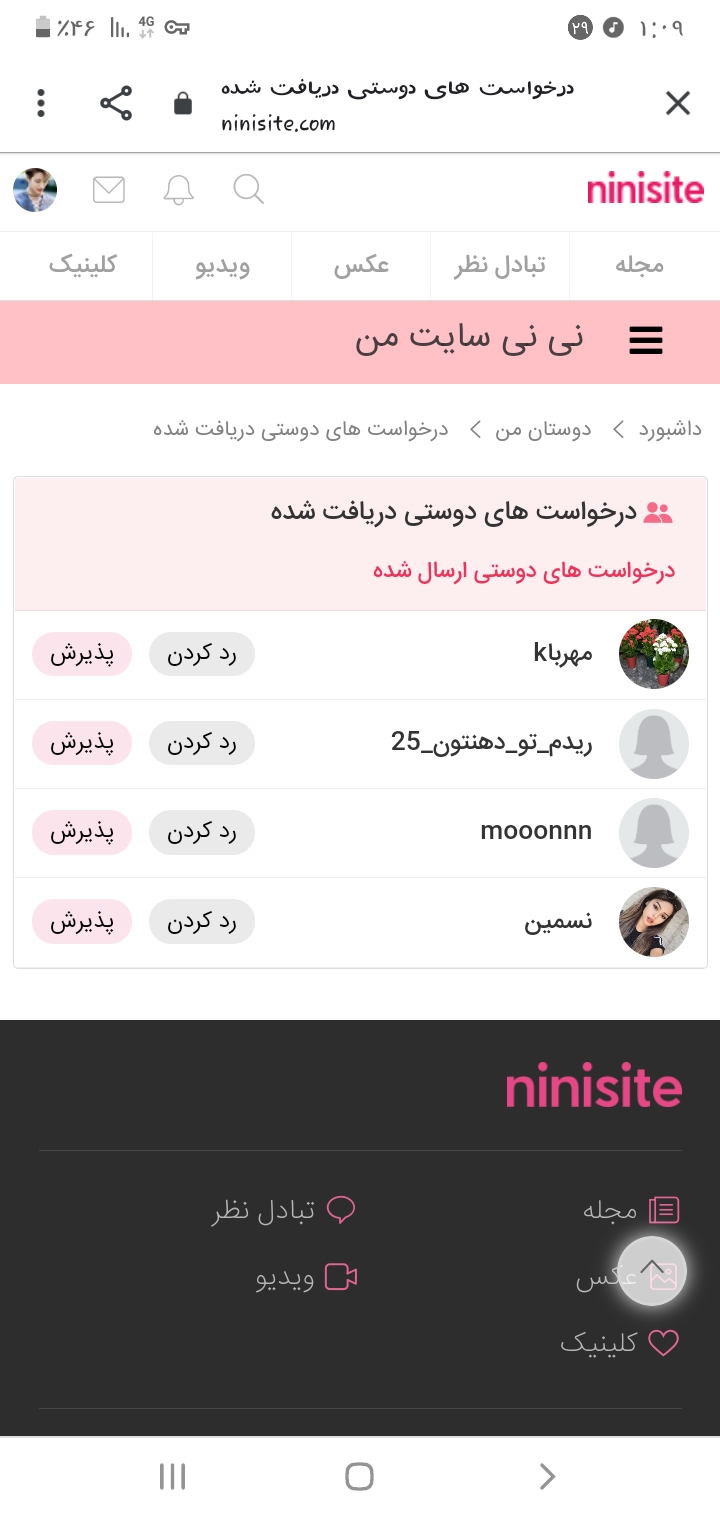The width and height of the screenshot is (720, 1520).
Task: Switch to the مجله tab
Action: [x=640, y=265]
